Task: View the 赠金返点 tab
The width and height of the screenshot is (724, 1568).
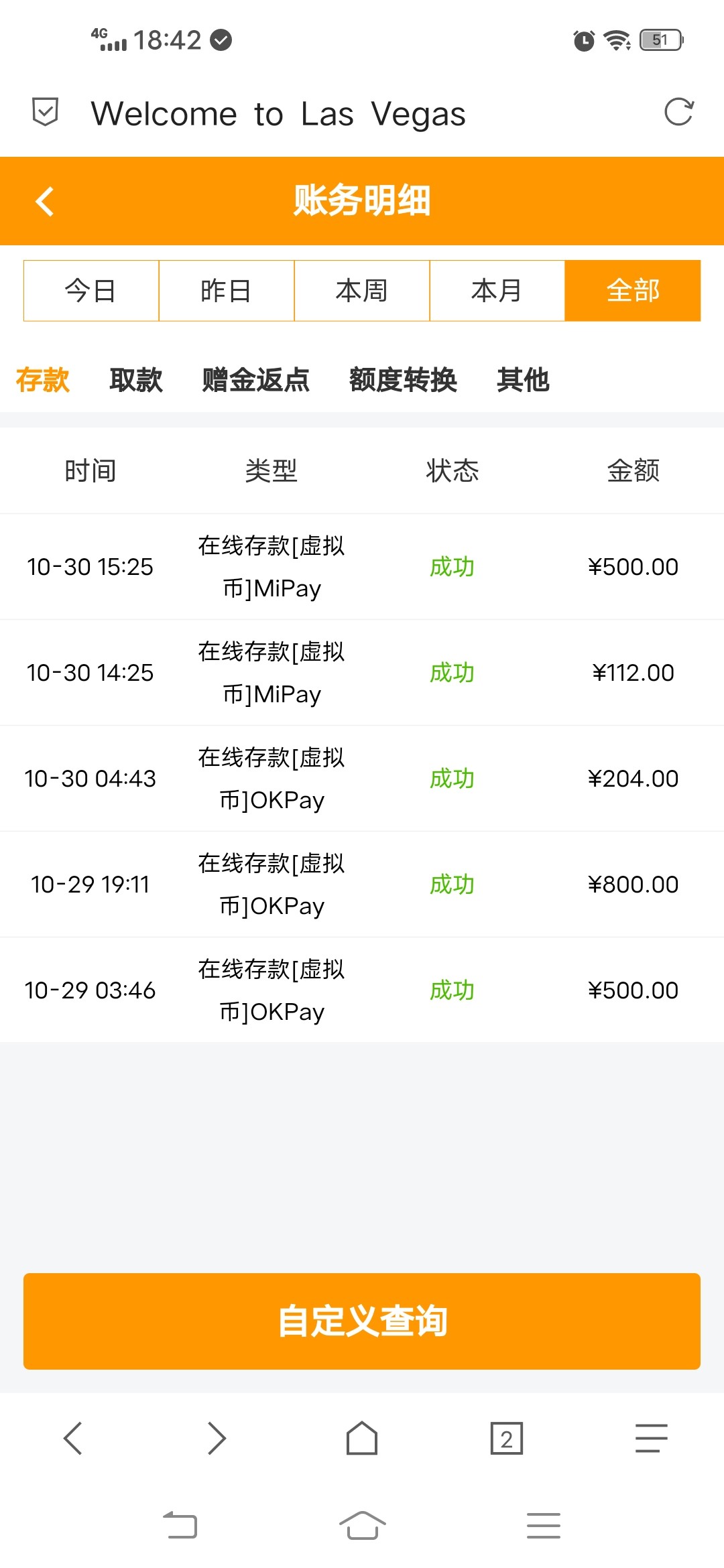Action: [256, 380]
